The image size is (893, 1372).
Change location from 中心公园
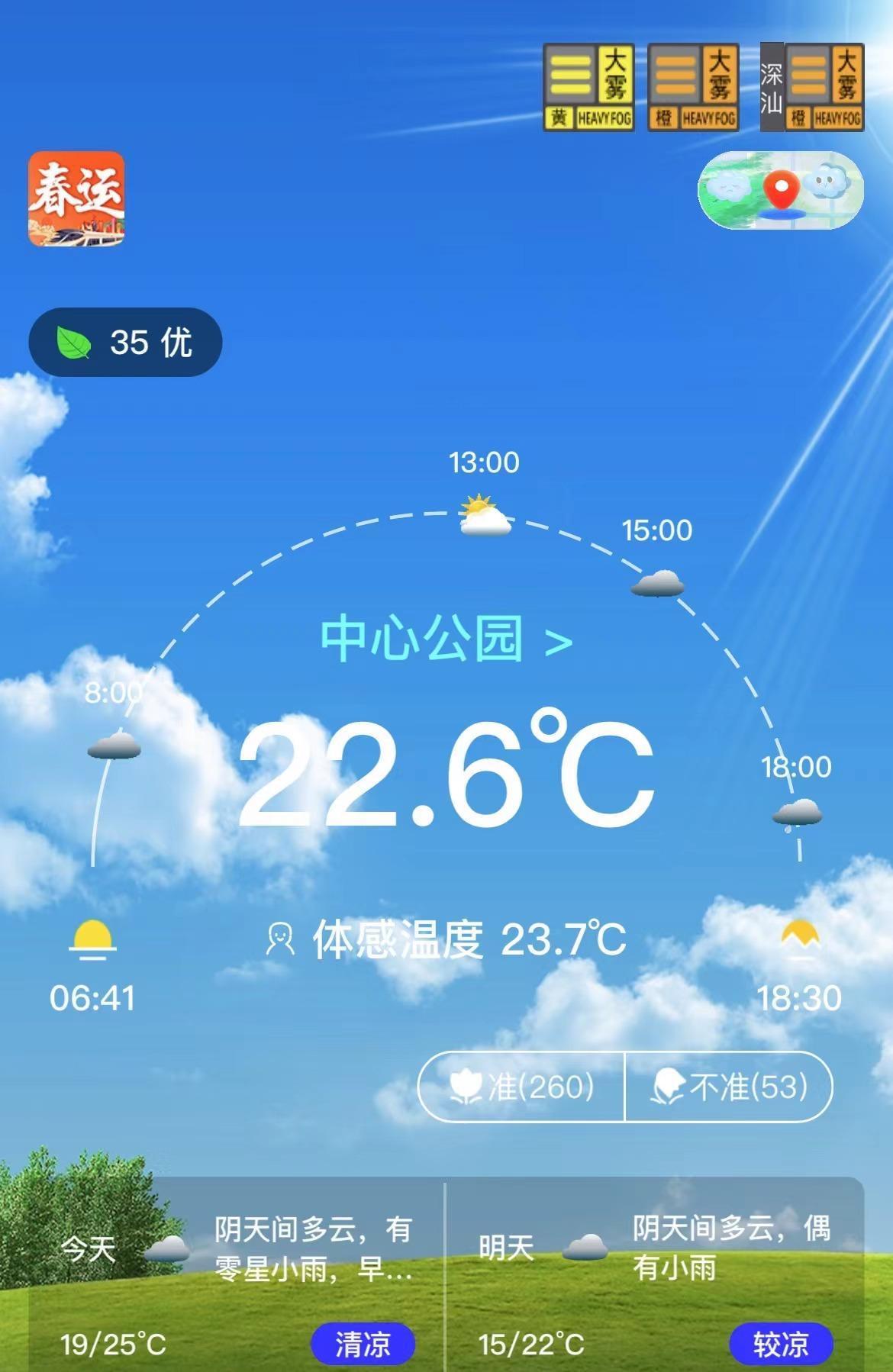(446, 639)
